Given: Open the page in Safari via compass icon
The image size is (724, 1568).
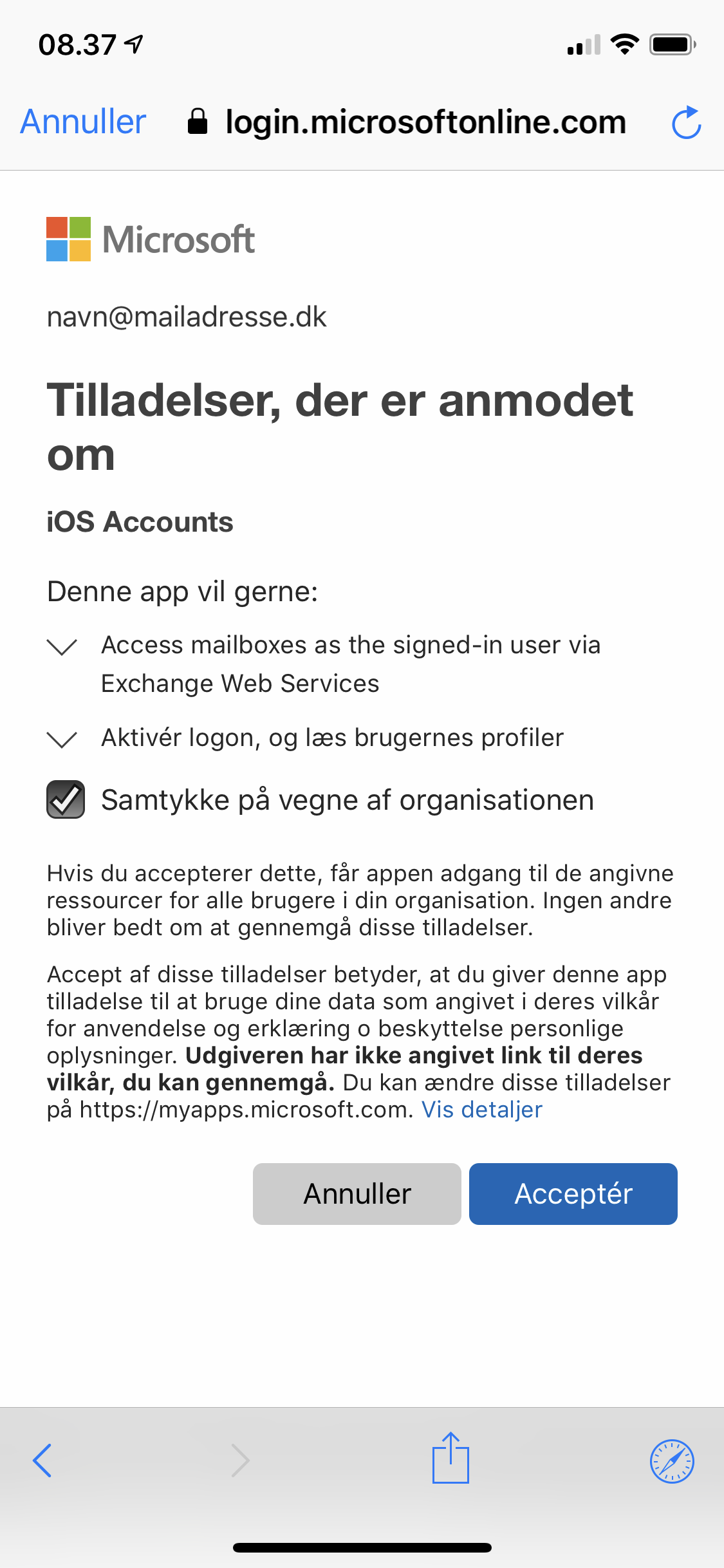Looking at the screenshot, I should pos(672,1461).
